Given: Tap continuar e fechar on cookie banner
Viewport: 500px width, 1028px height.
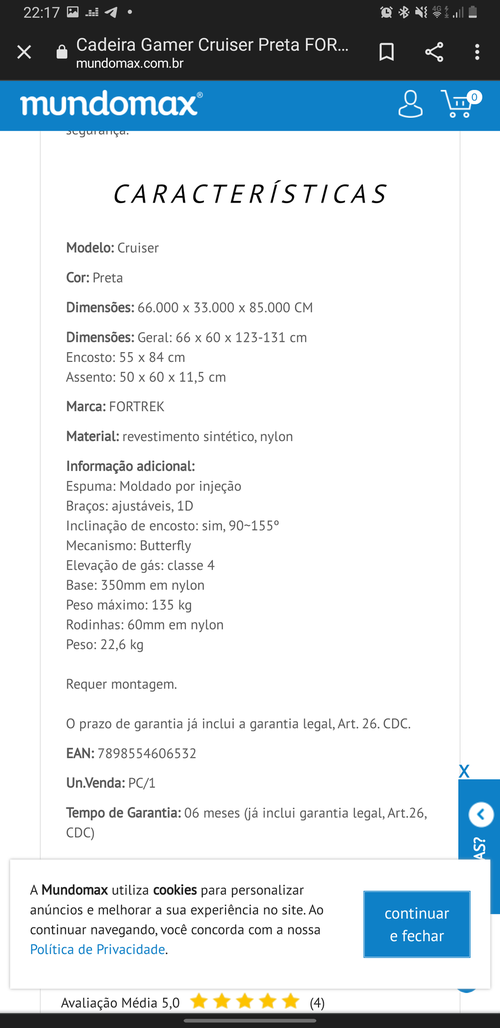Looking at the screenshot, I should 417,924.
